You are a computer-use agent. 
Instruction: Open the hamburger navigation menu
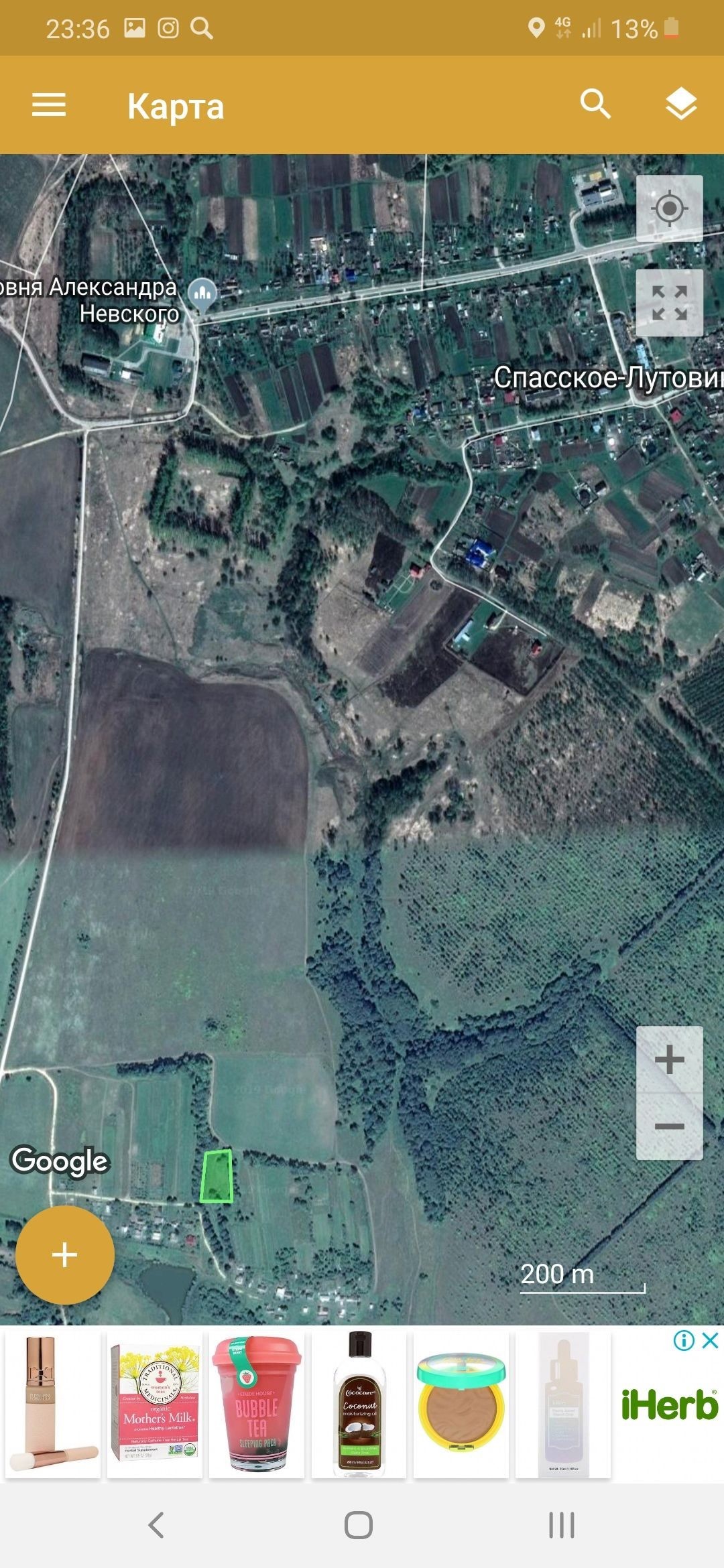click(x=49, y=105)
